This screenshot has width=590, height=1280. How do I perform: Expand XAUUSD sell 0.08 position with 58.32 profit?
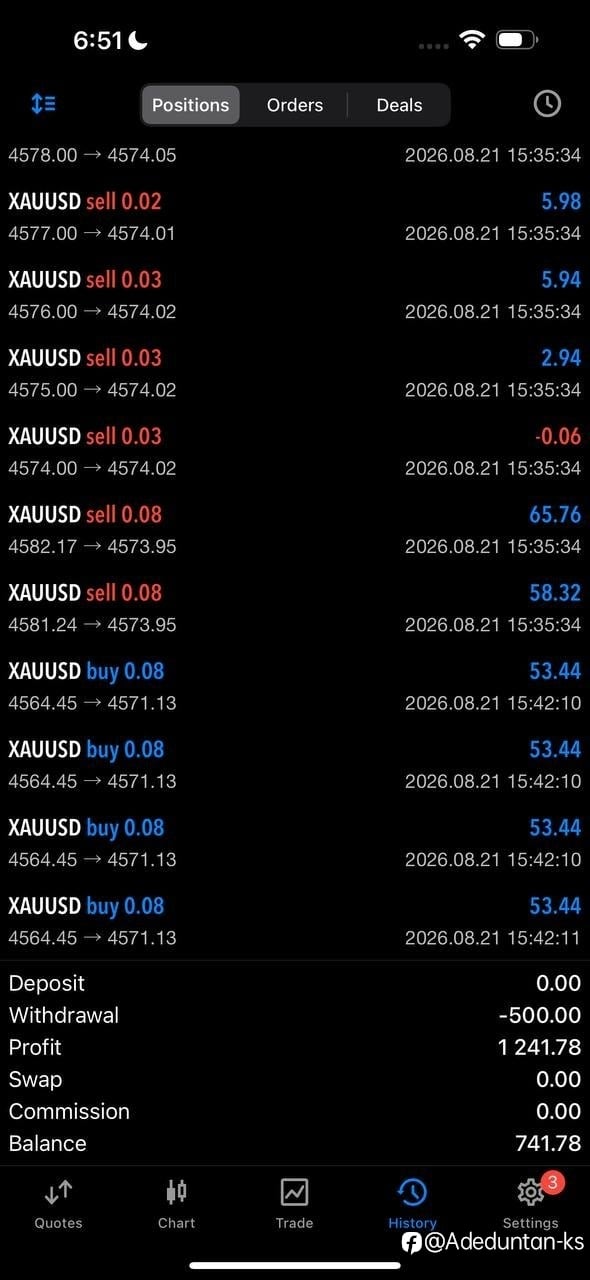[295, 608]
